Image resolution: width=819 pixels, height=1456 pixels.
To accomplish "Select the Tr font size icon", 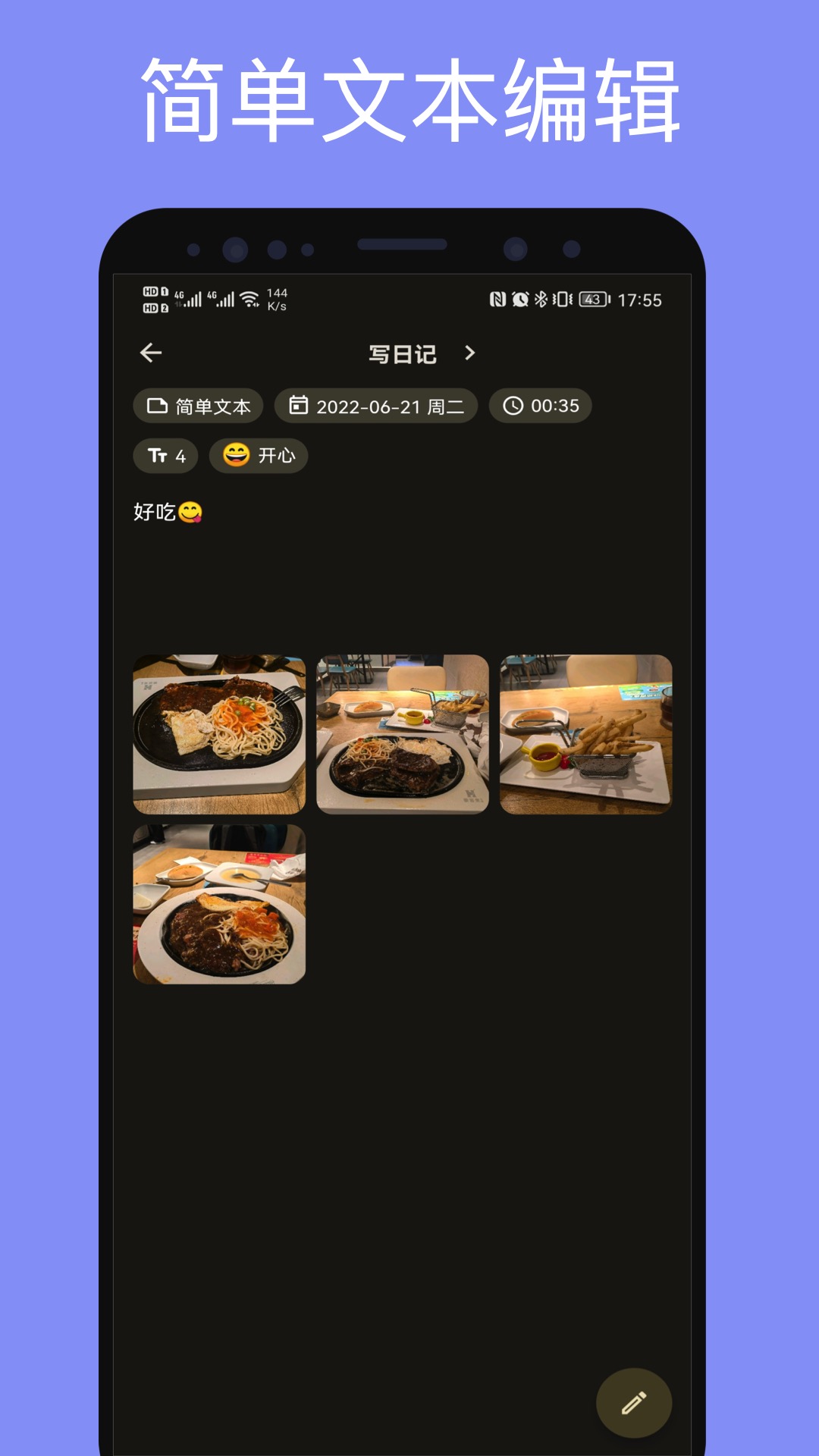I will [x=157, y=456].
